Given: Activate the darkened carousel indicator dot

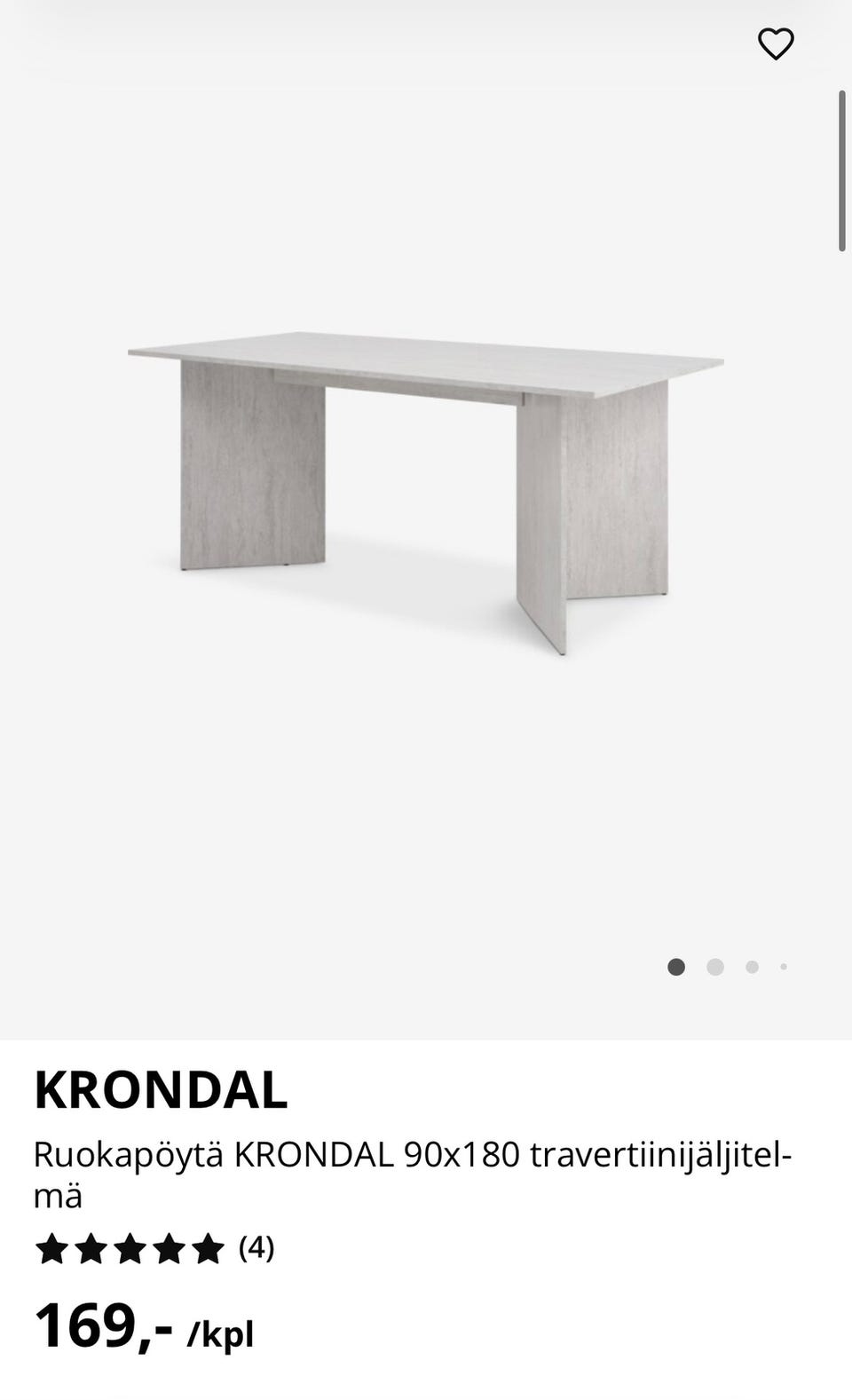Looking at the screenshot, I should [678, 967].
